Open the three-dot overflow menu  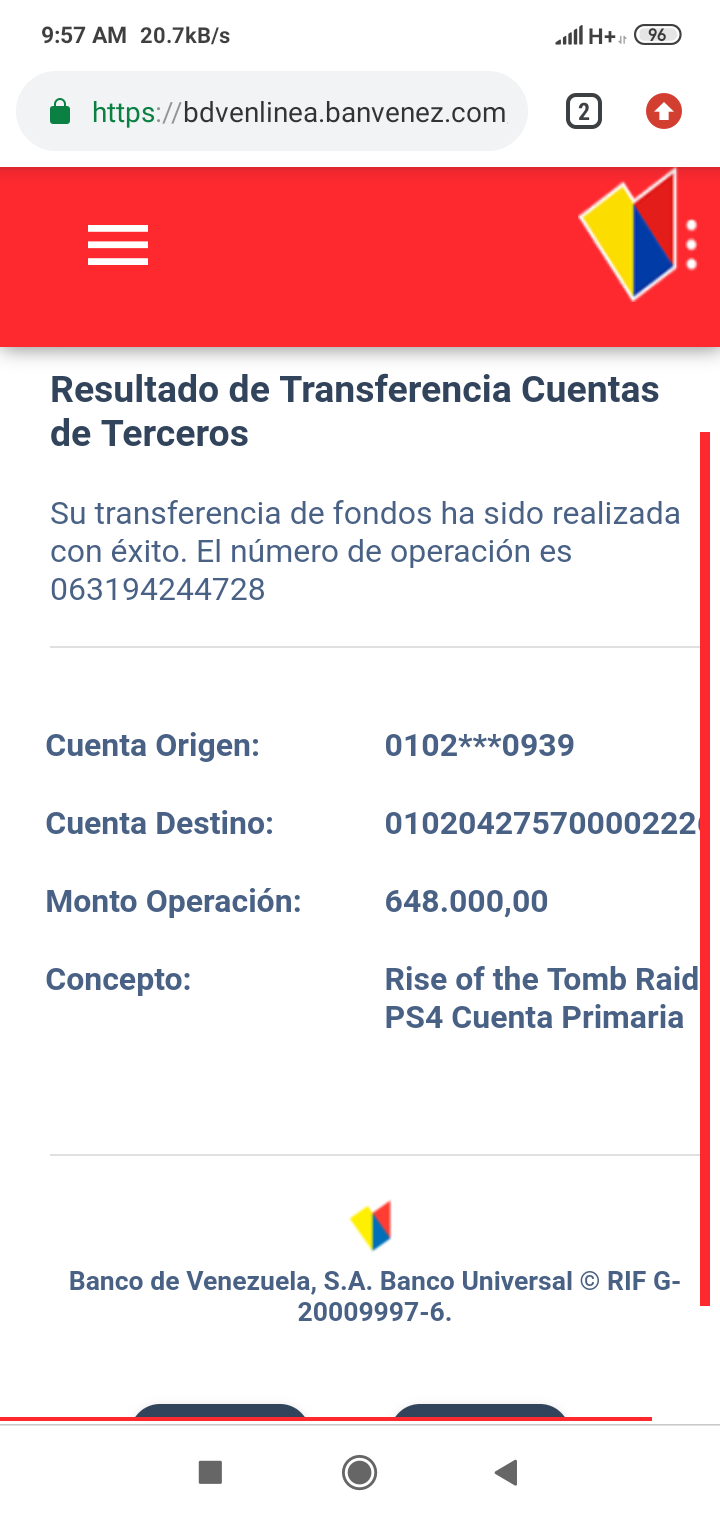(691, 244)
